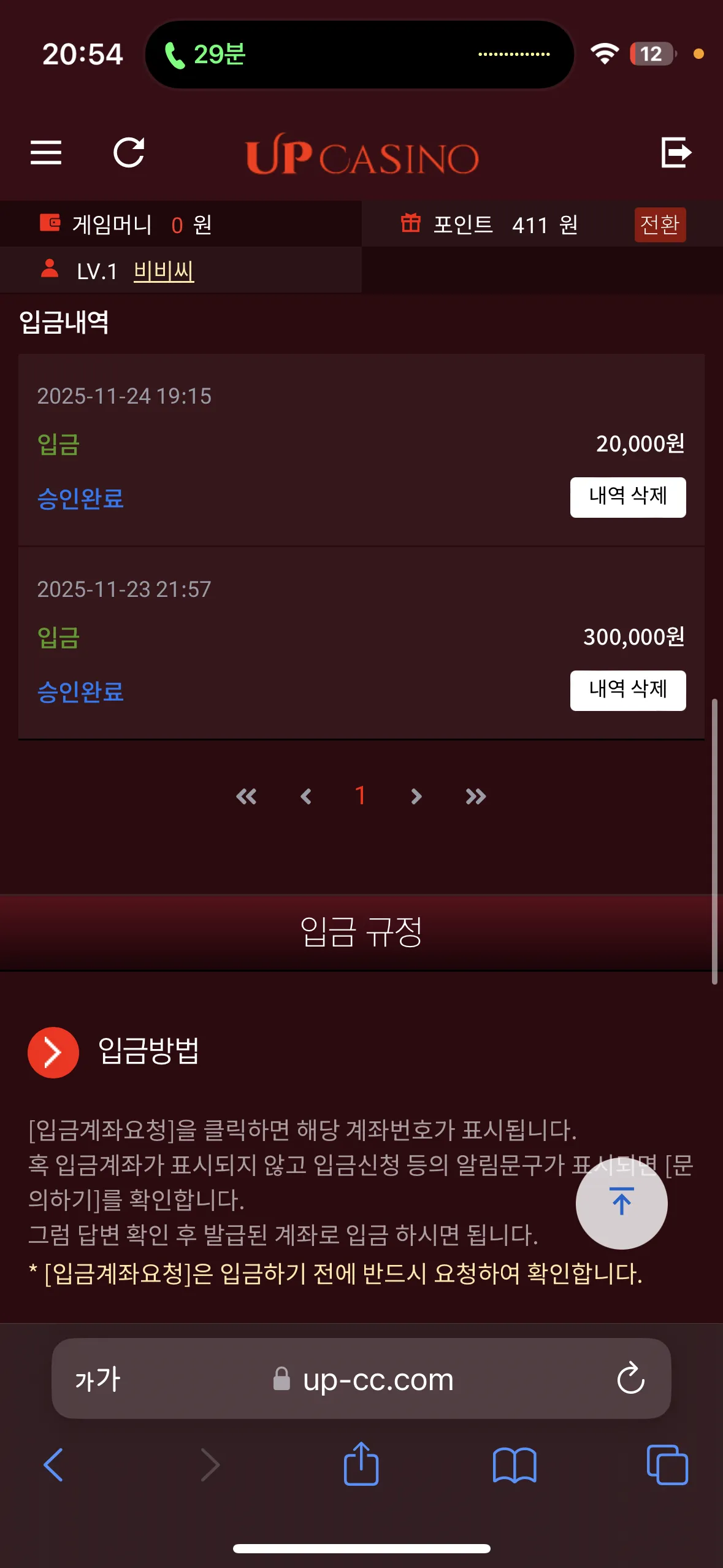Jump to first page of deposit history
The height and width of the screenshot is (1568, 723).
247,796
